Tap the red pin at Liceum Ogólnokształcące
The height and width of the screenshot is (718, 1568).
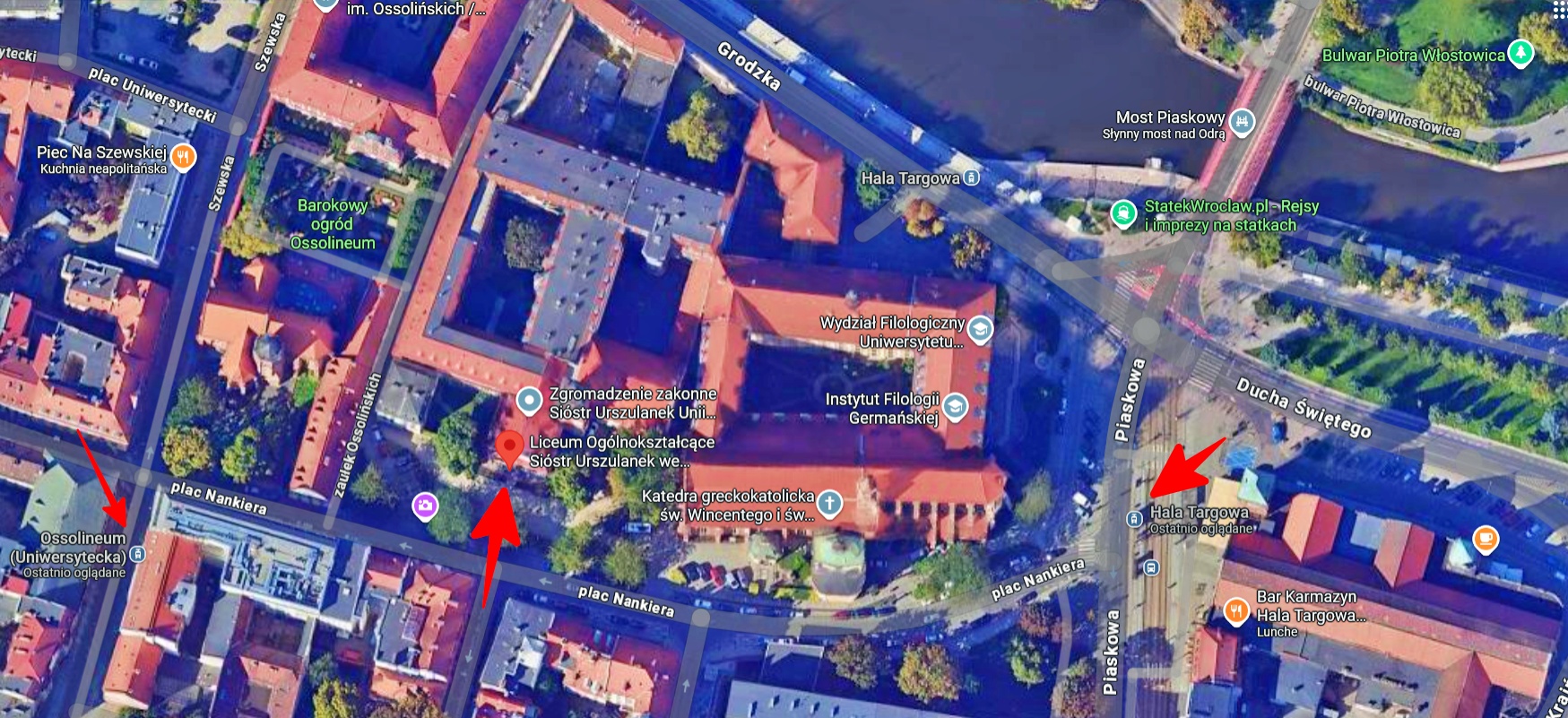(x=509, y=446)
